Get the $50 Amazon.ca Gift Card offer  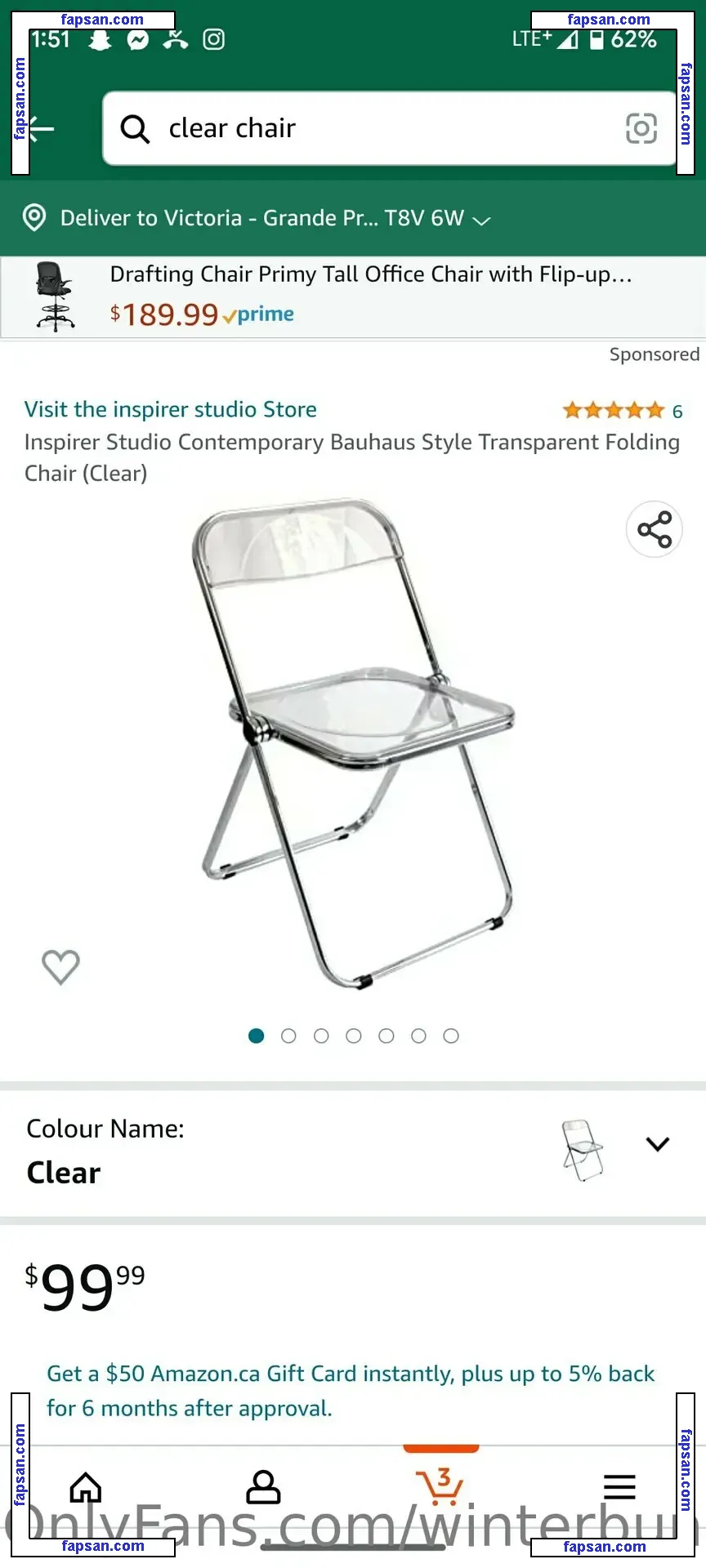click(351, 1391)
